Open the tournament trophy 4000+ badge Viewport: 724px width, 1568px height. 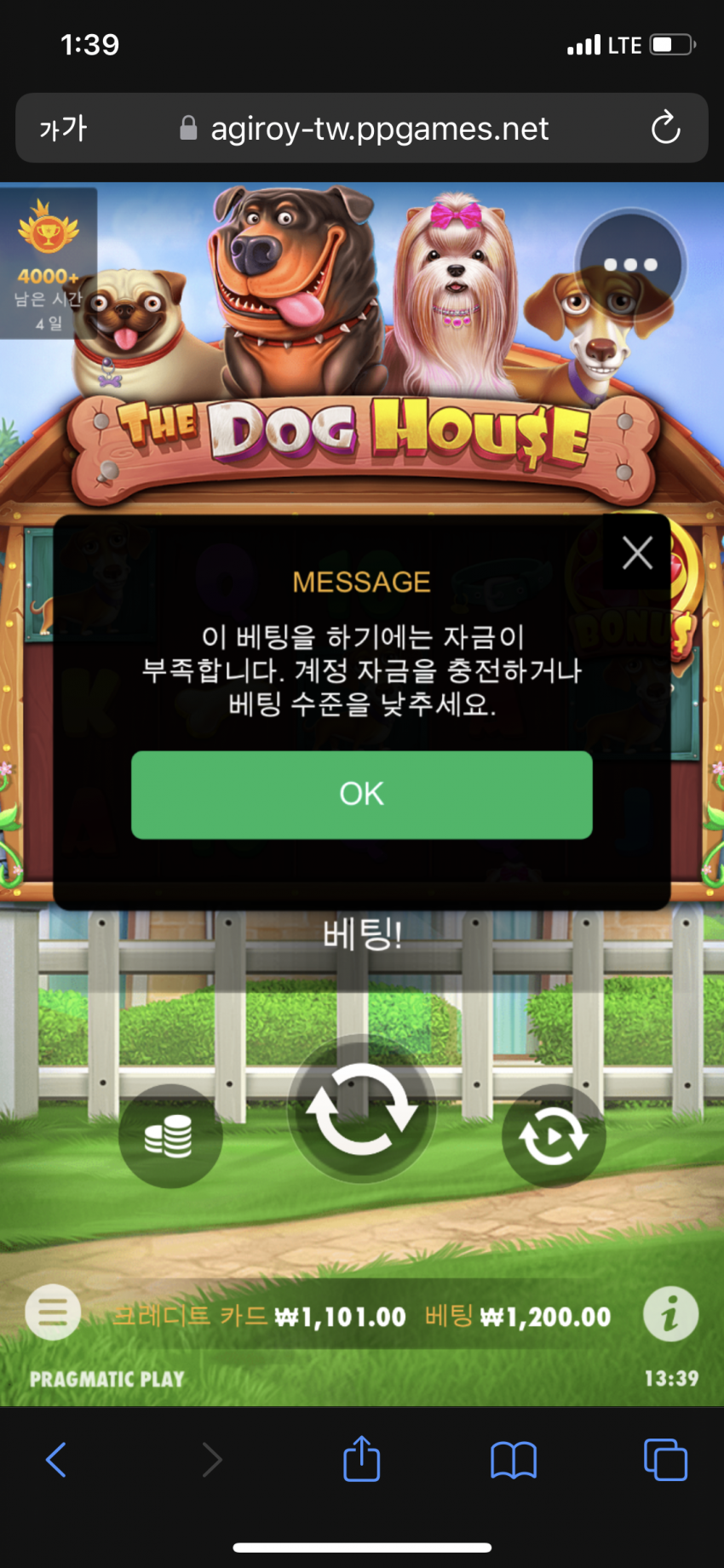(x=48, y=262)
